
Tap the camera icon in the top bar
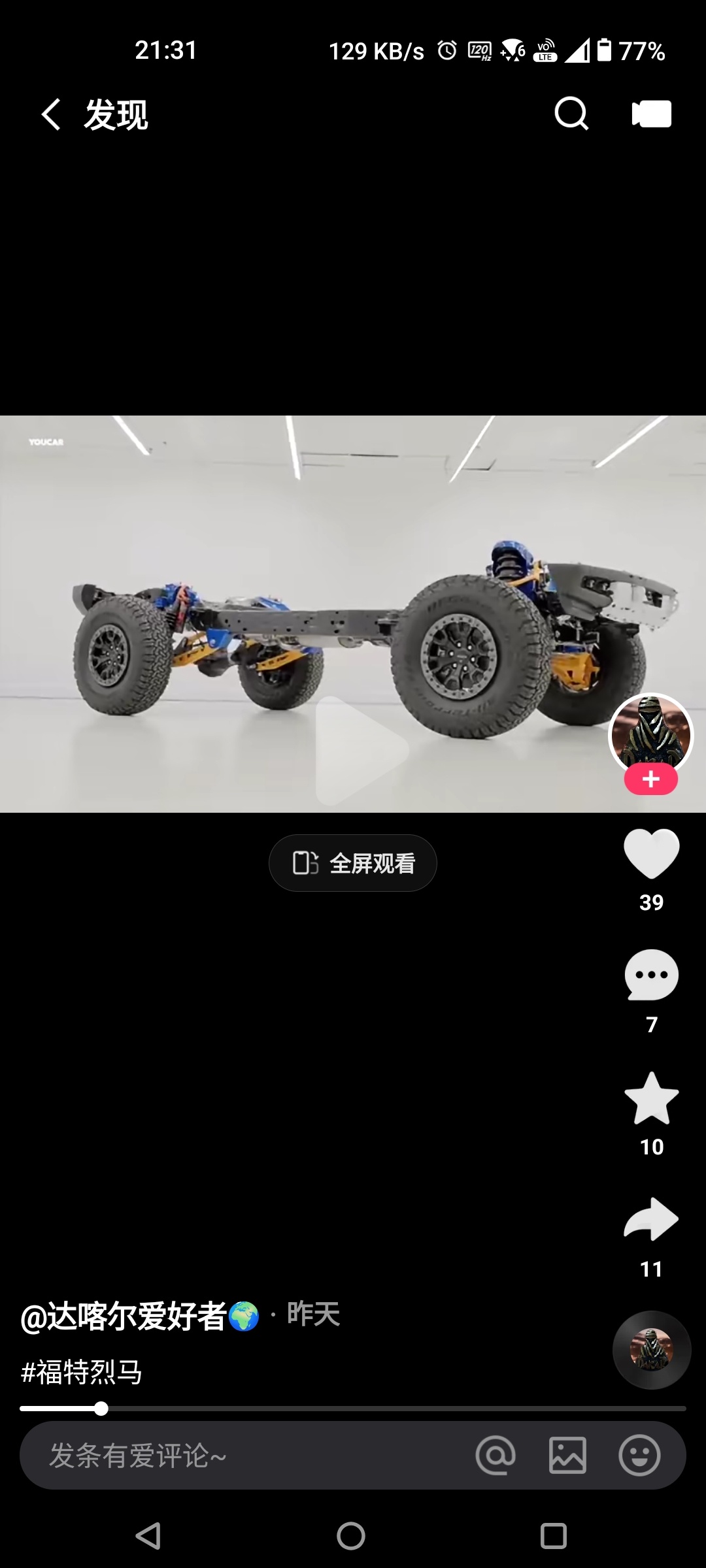pyautogui.click(x=651, y=114)
